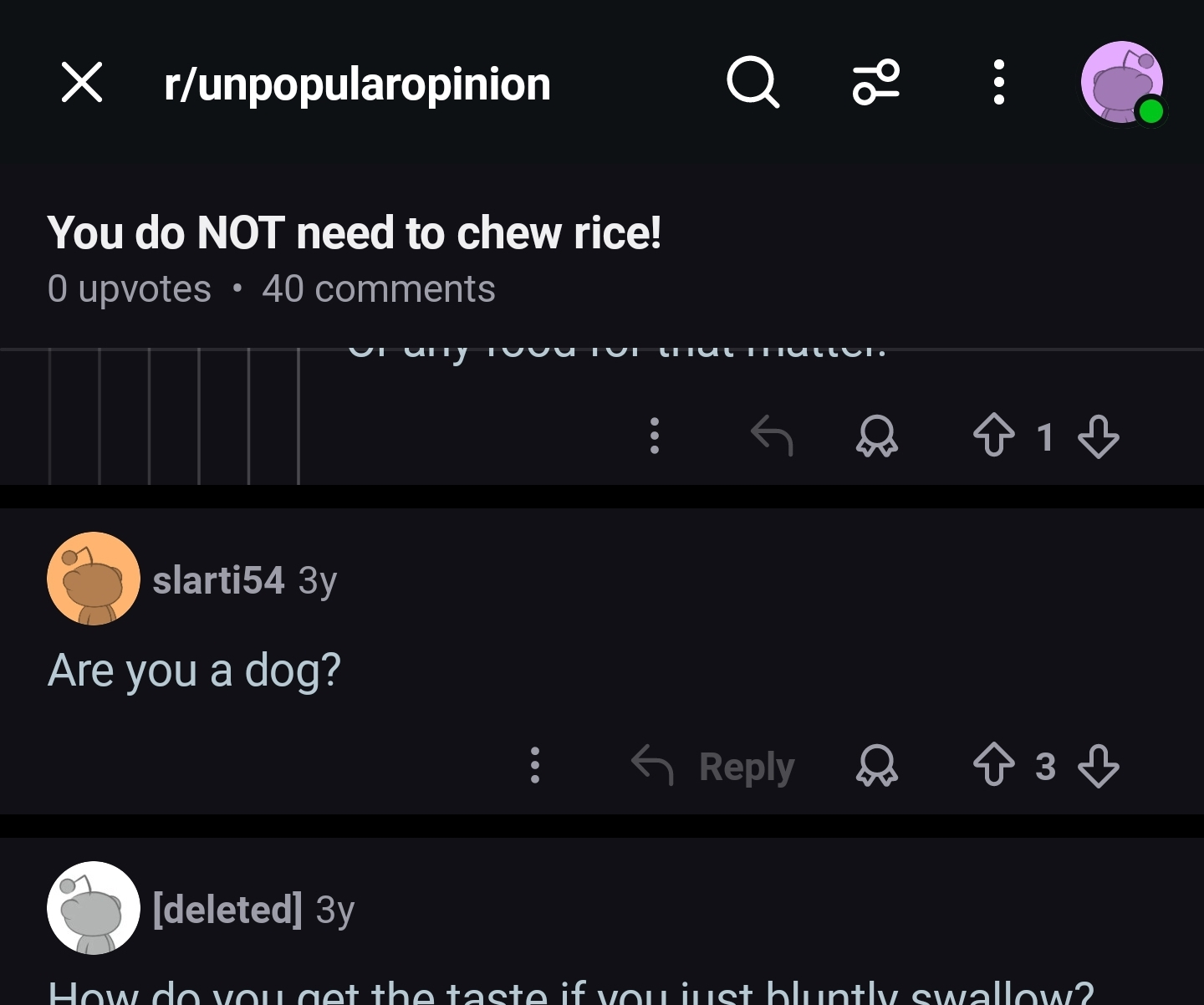Downvote slarti54's comment
Viewport: 1204px width, 1005px height.
pyautogui.click(x=1098, y=765)
